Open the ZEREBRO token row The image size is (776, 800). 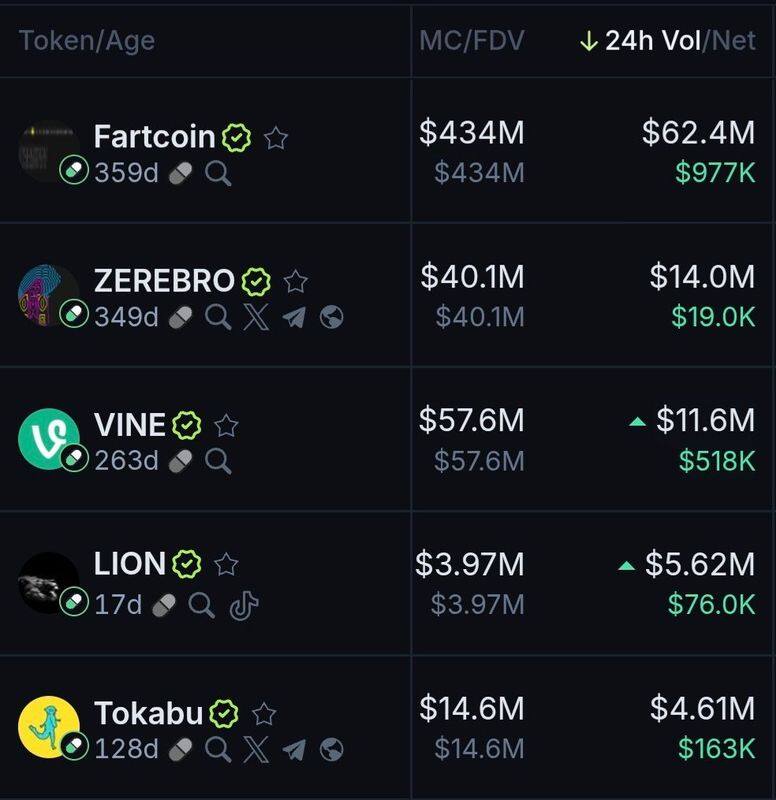164,281
